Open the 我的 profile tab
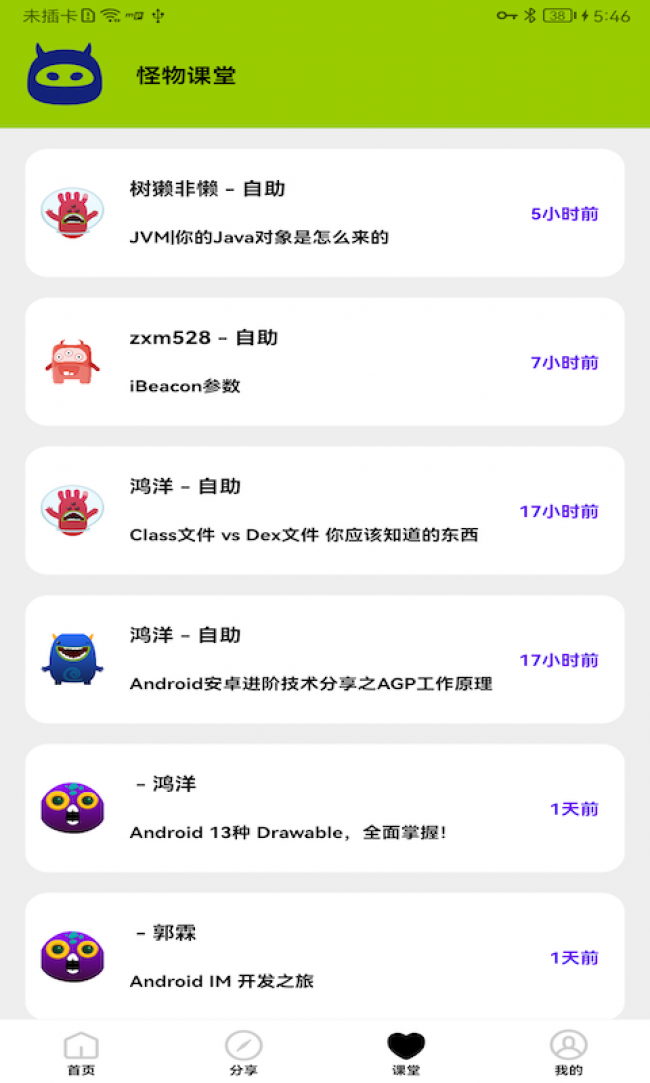Image resolution: width=650 pixels, height=1083 pixels. click(x=568, y=1053)
